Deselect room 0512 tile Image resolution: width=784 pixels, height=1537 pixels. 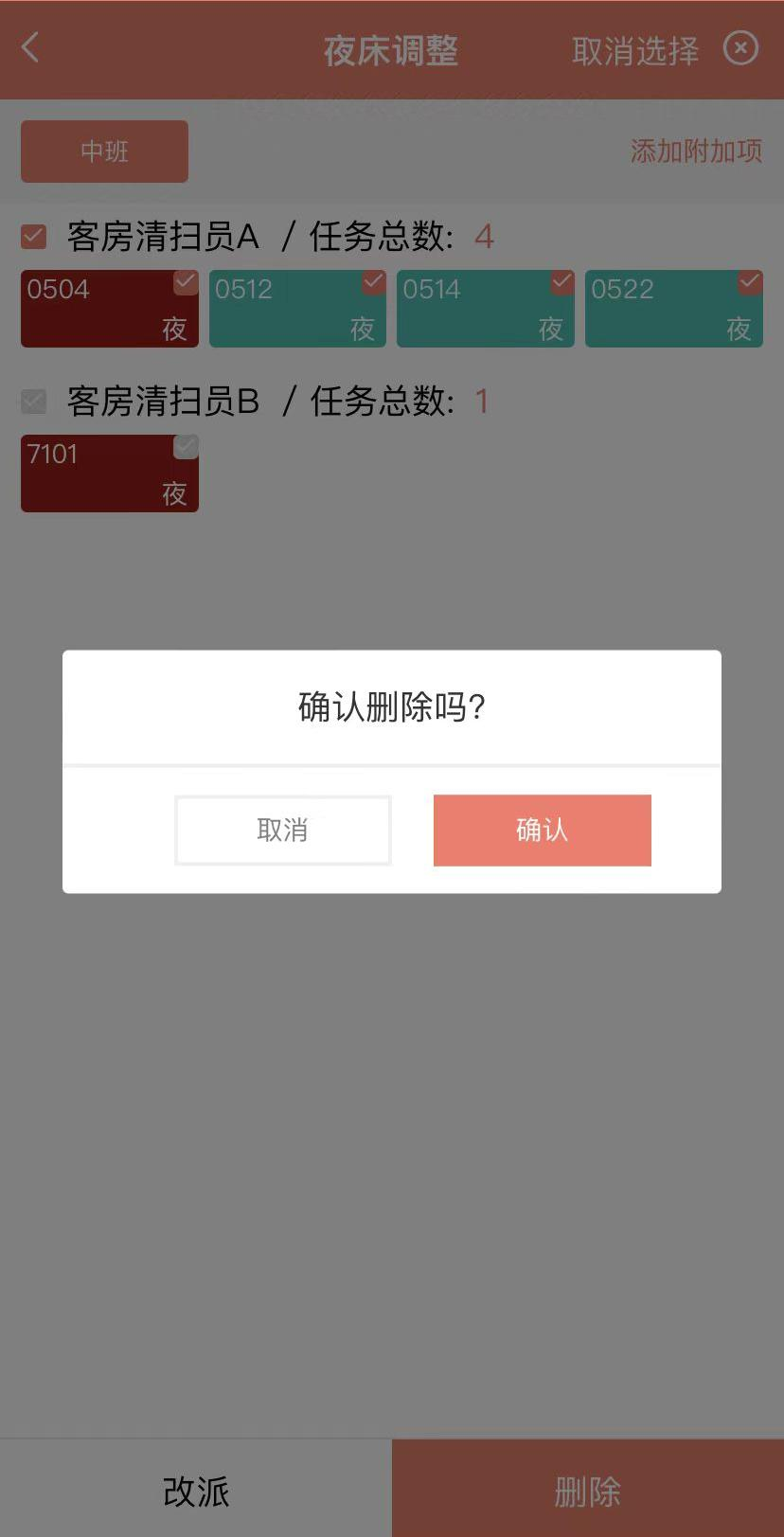pyautogui.click(x=297, y=309)
